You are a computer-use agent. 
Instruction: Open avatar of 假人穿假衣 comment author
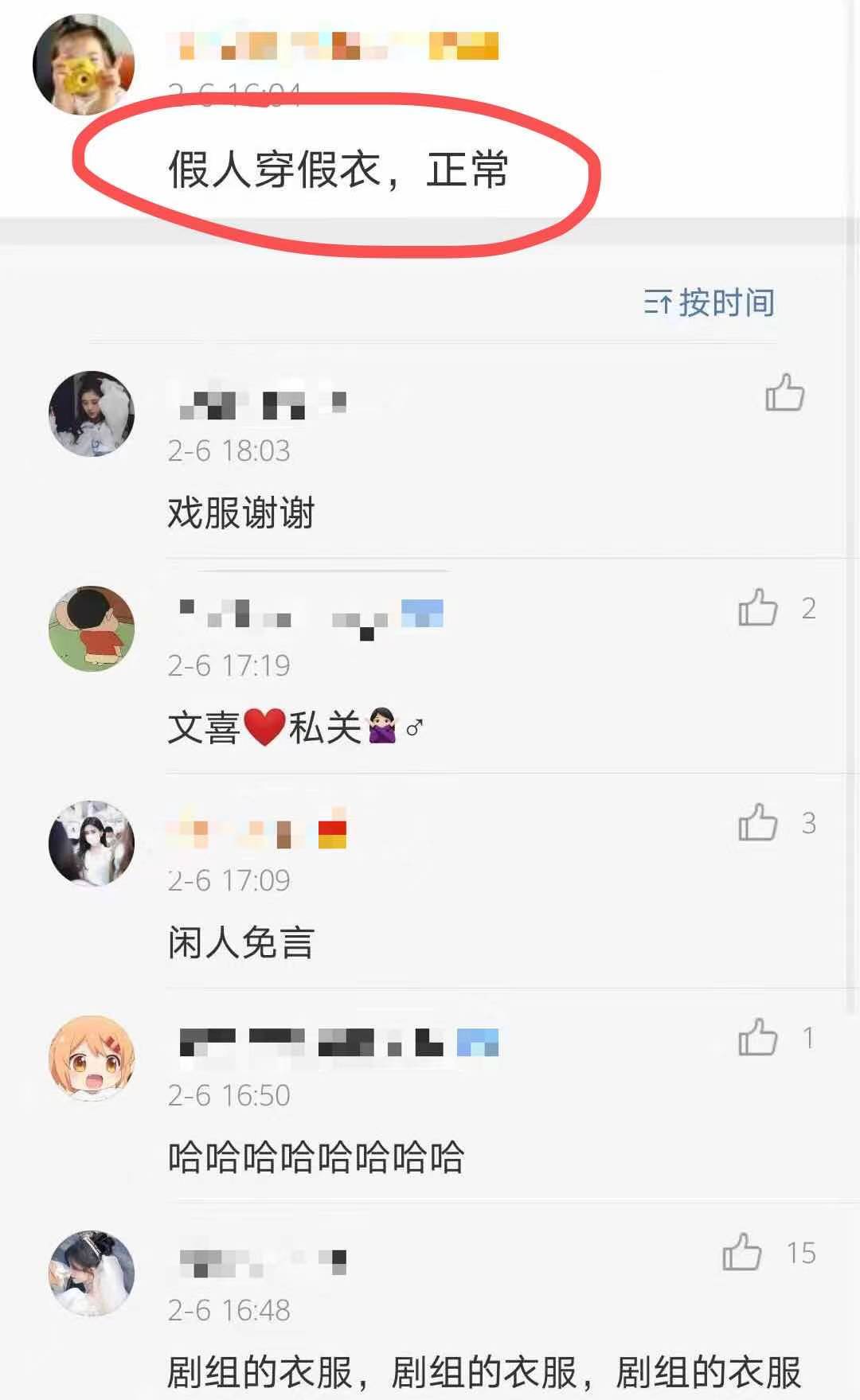(84, 65)
